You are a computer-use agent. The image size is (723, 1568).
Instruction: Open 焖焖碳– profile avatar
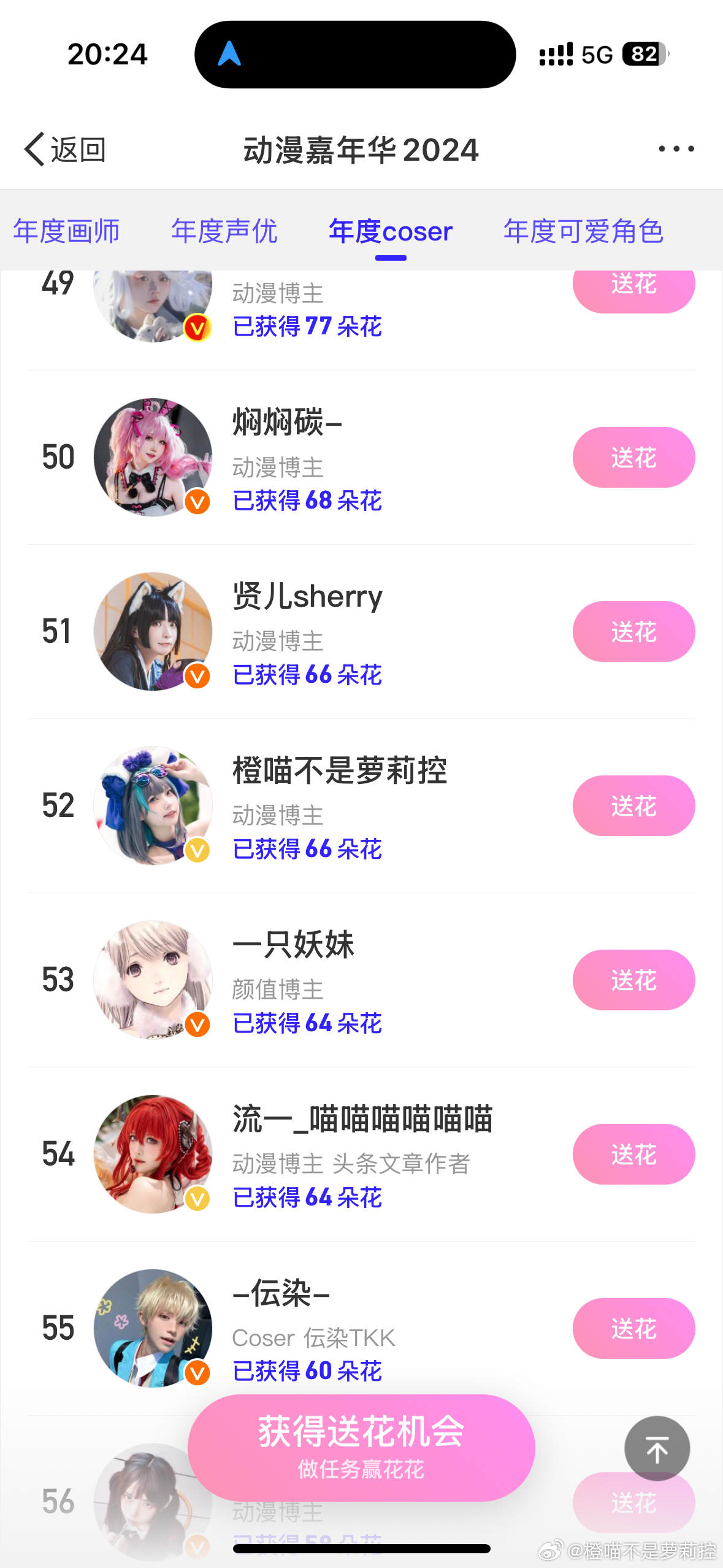[153, 458]
